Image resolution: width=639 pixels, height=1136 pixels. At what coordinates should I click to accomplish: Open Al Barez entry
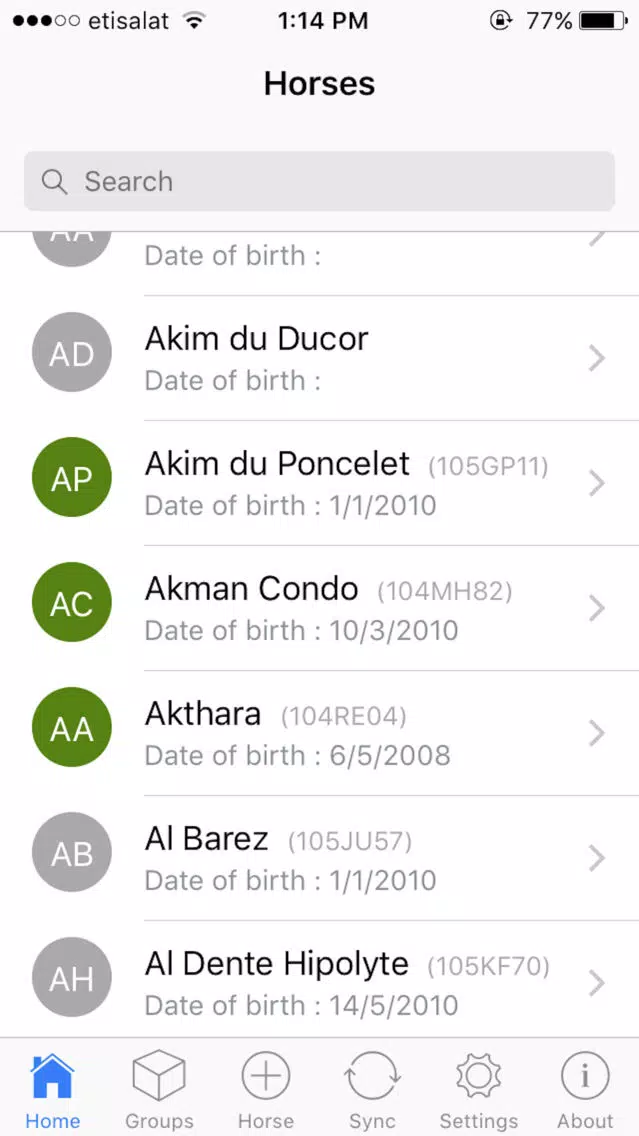[x=320, y=859]
